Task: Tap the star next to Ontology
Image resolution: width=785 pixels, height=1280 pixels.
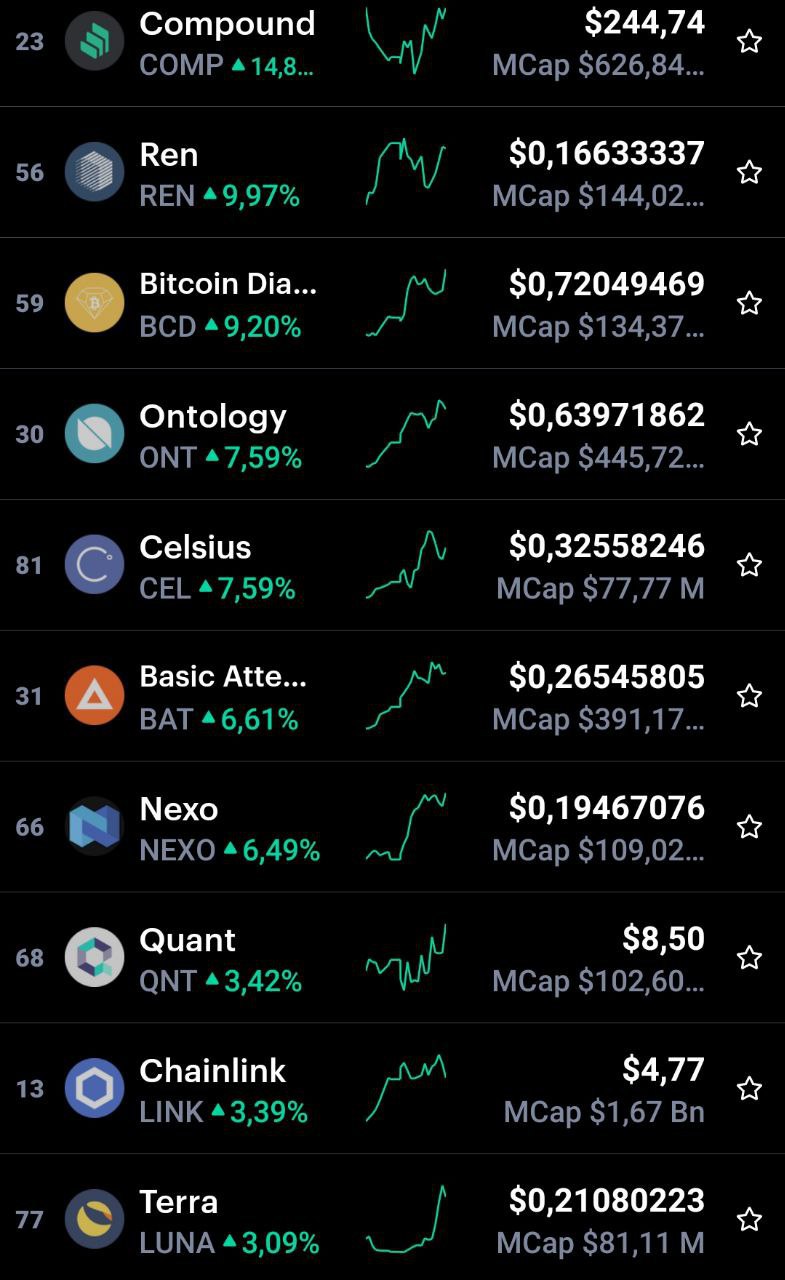Action: (749, 435)
